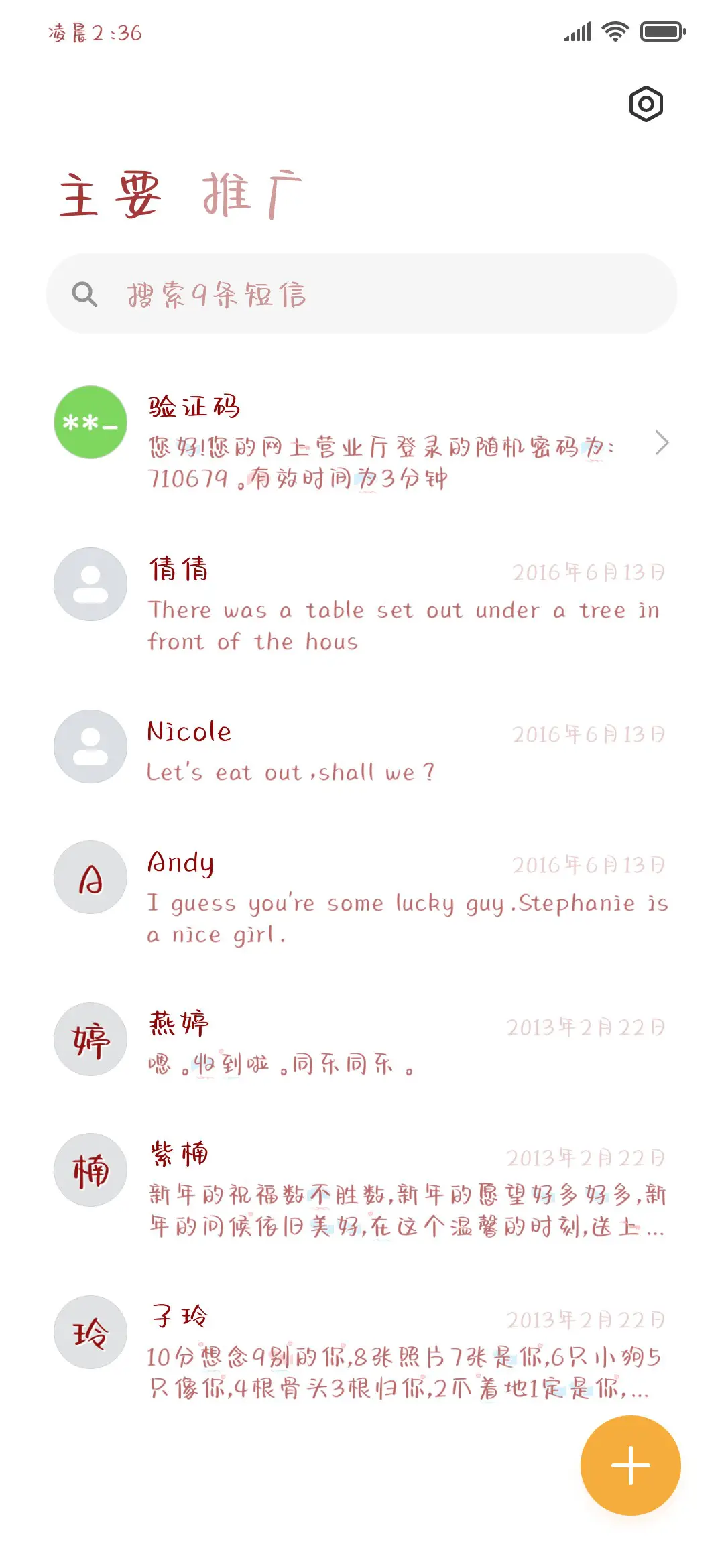Open the search magnifier icon
Image resolution: width=724 pixels, height=1568 pixels.
[x=86, y=292]
